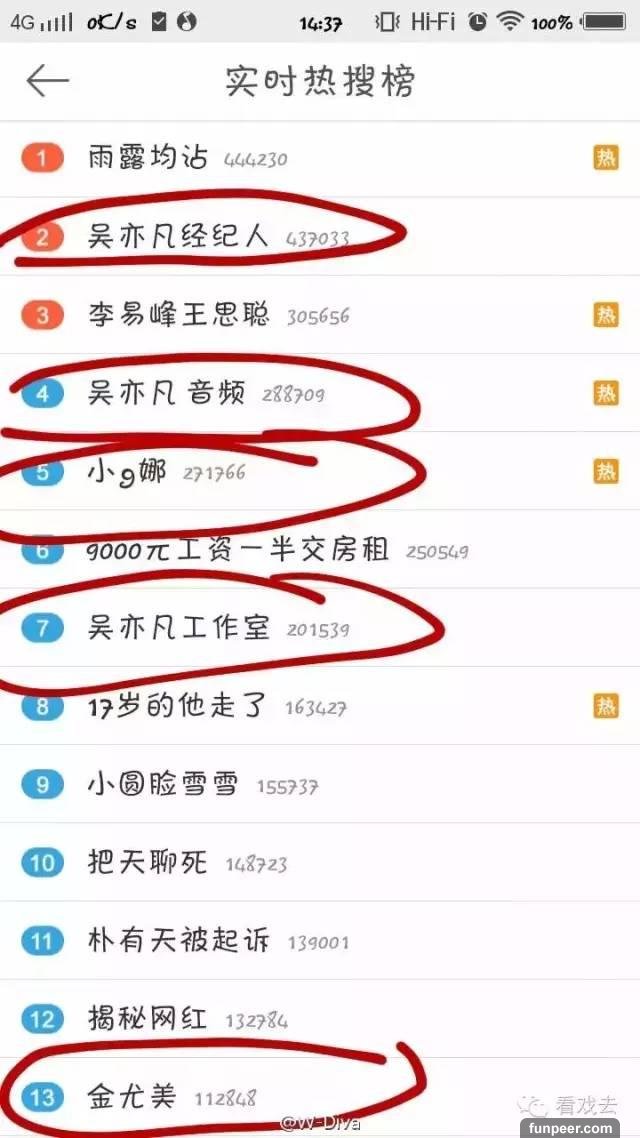Screen dimensions: 640x1138
Task: Tap the 9000元工资一半交房租 topic
Action: pos(238,550)
